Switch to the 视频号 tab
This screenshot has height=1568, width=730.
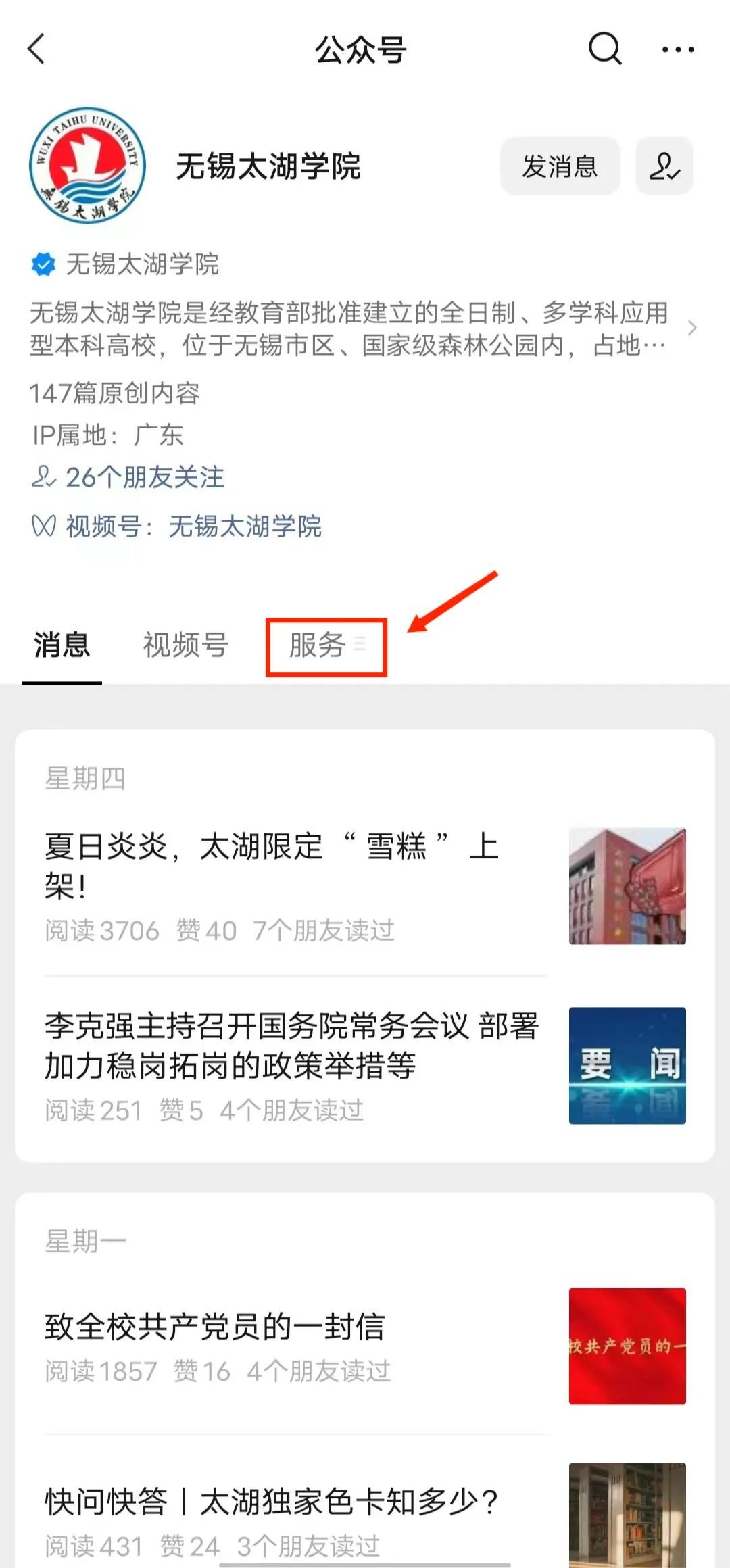(x=186, y=645)
